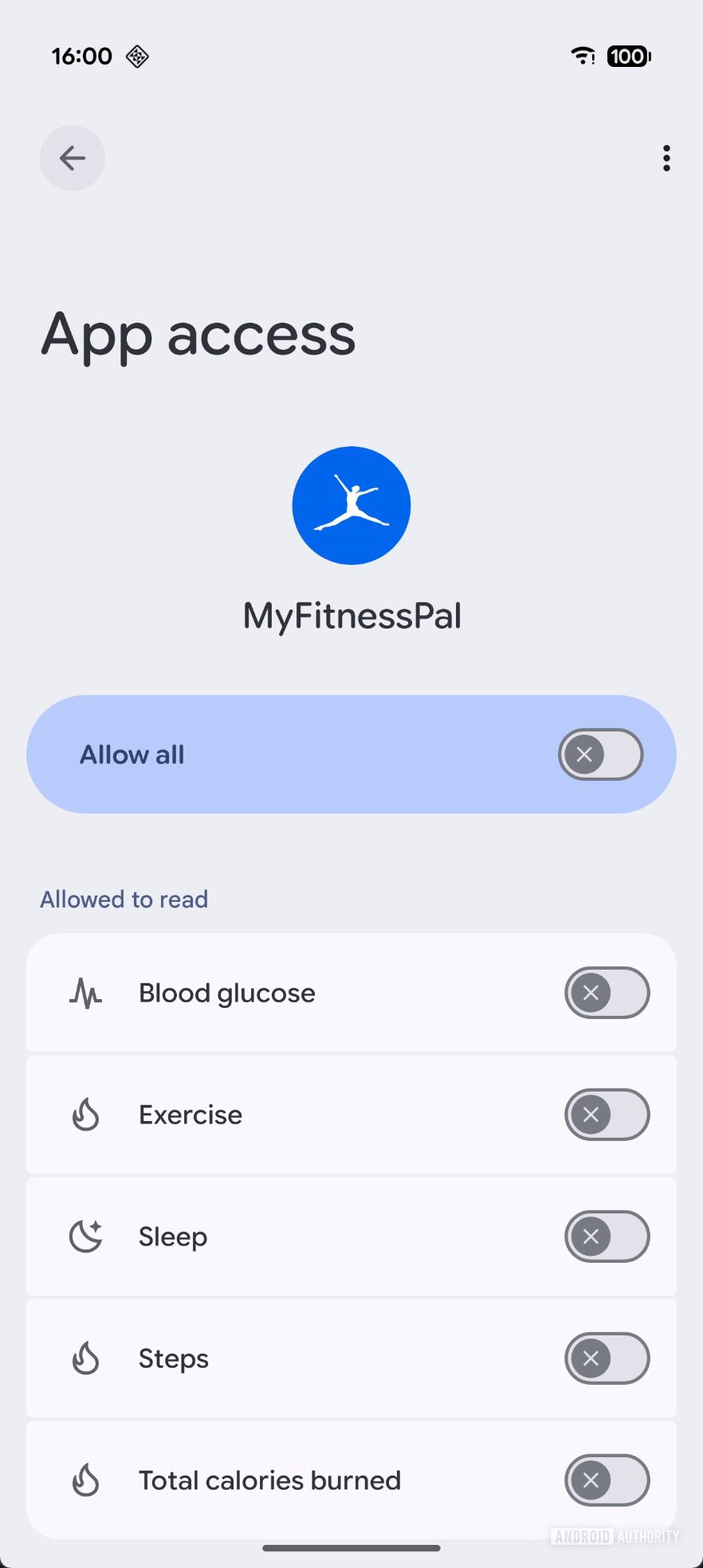The height and width of the screenshot is (1568, 703).
Task: Open the three-dot overflow menu
Action: pos(666,158)
